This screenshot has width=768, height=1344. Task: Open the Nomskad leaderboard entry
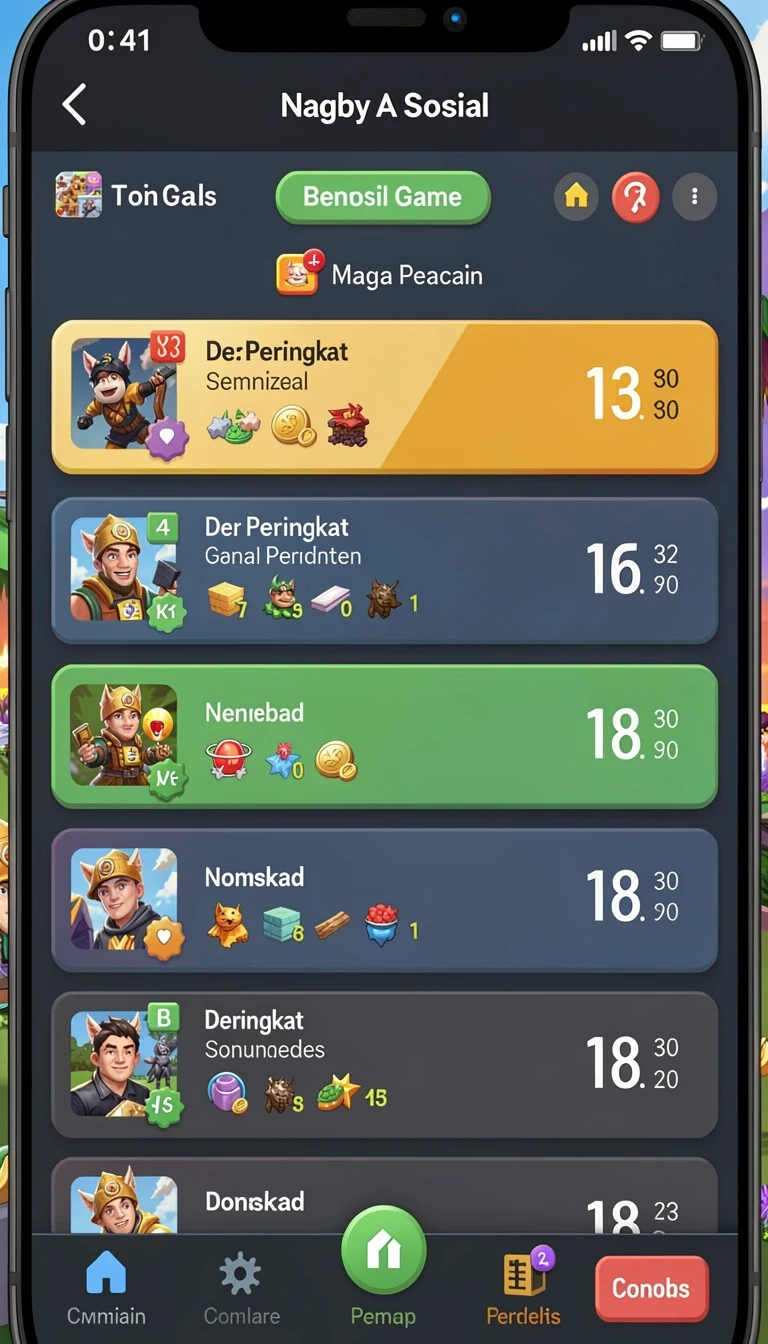[x=384, y=899]
